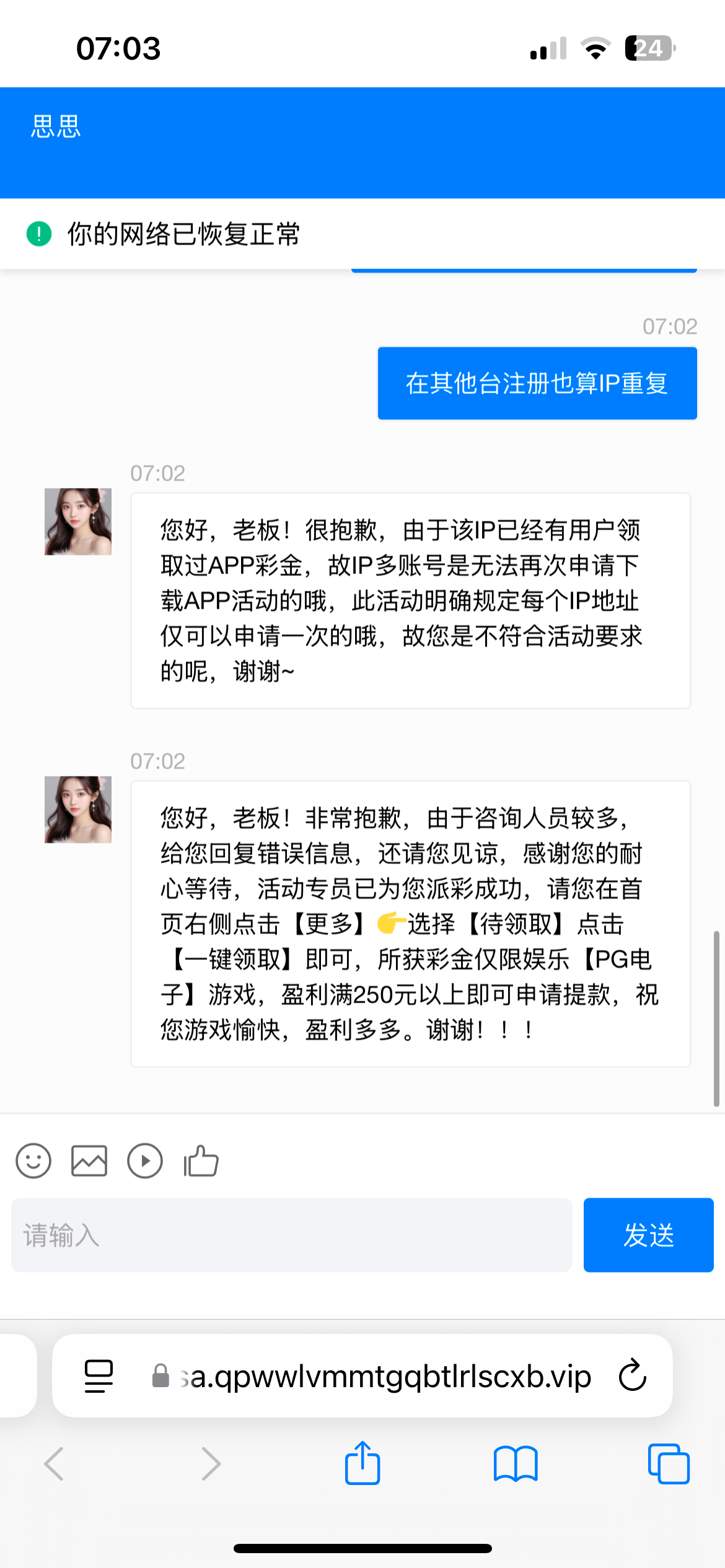Image resolution: width=725 pixels, height=1568 pixels.
Task: Open the Safari page settings menu
Action: [x=99, y=1376]
